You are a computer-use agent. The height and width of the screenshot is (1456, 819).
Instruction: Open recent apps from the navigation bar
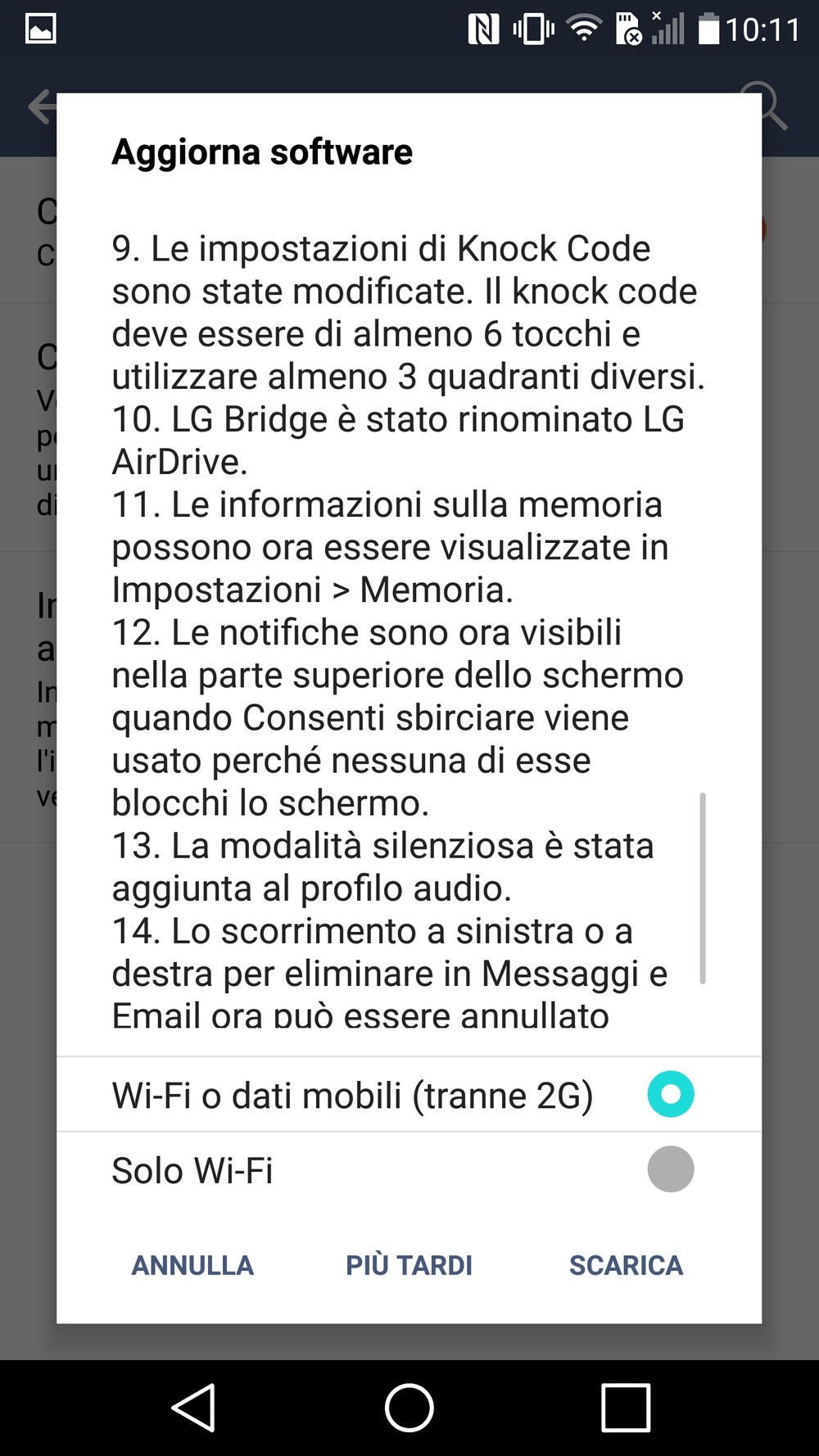click(x=626, y=1408)
